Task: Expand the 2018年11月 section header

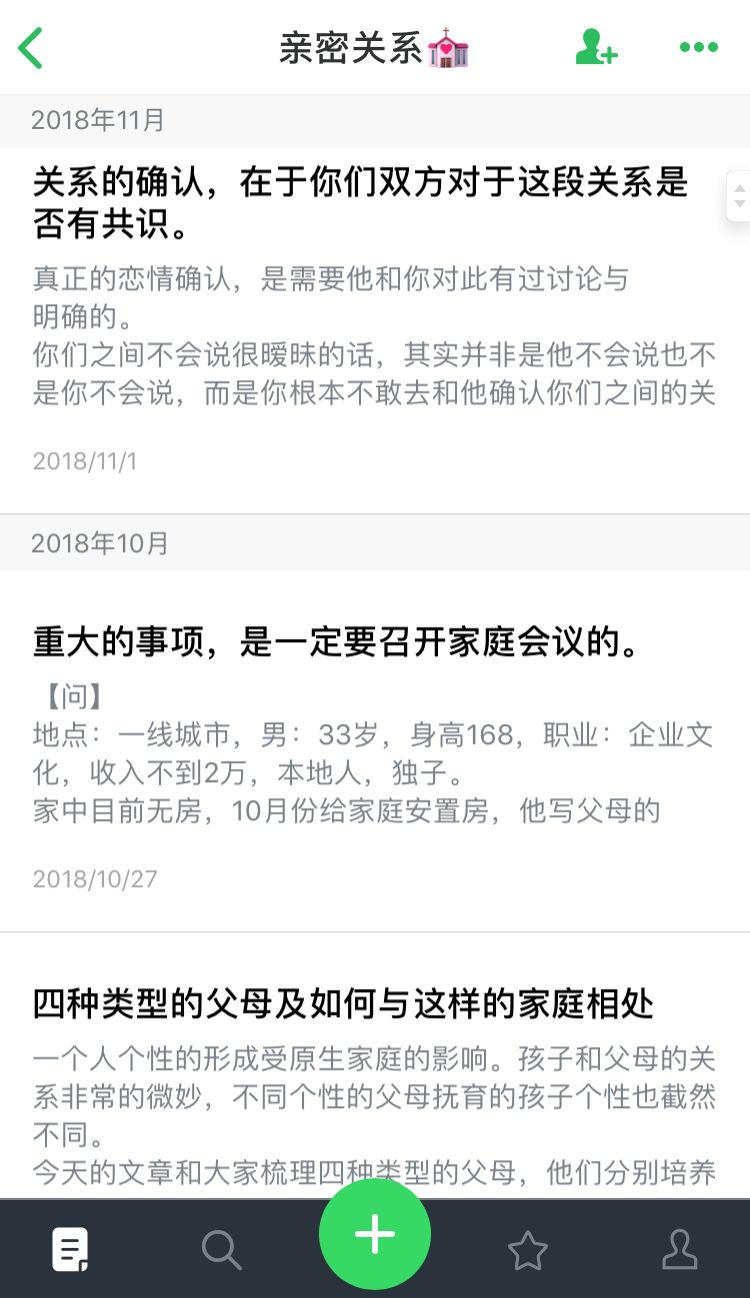Action: coord(93,121)
